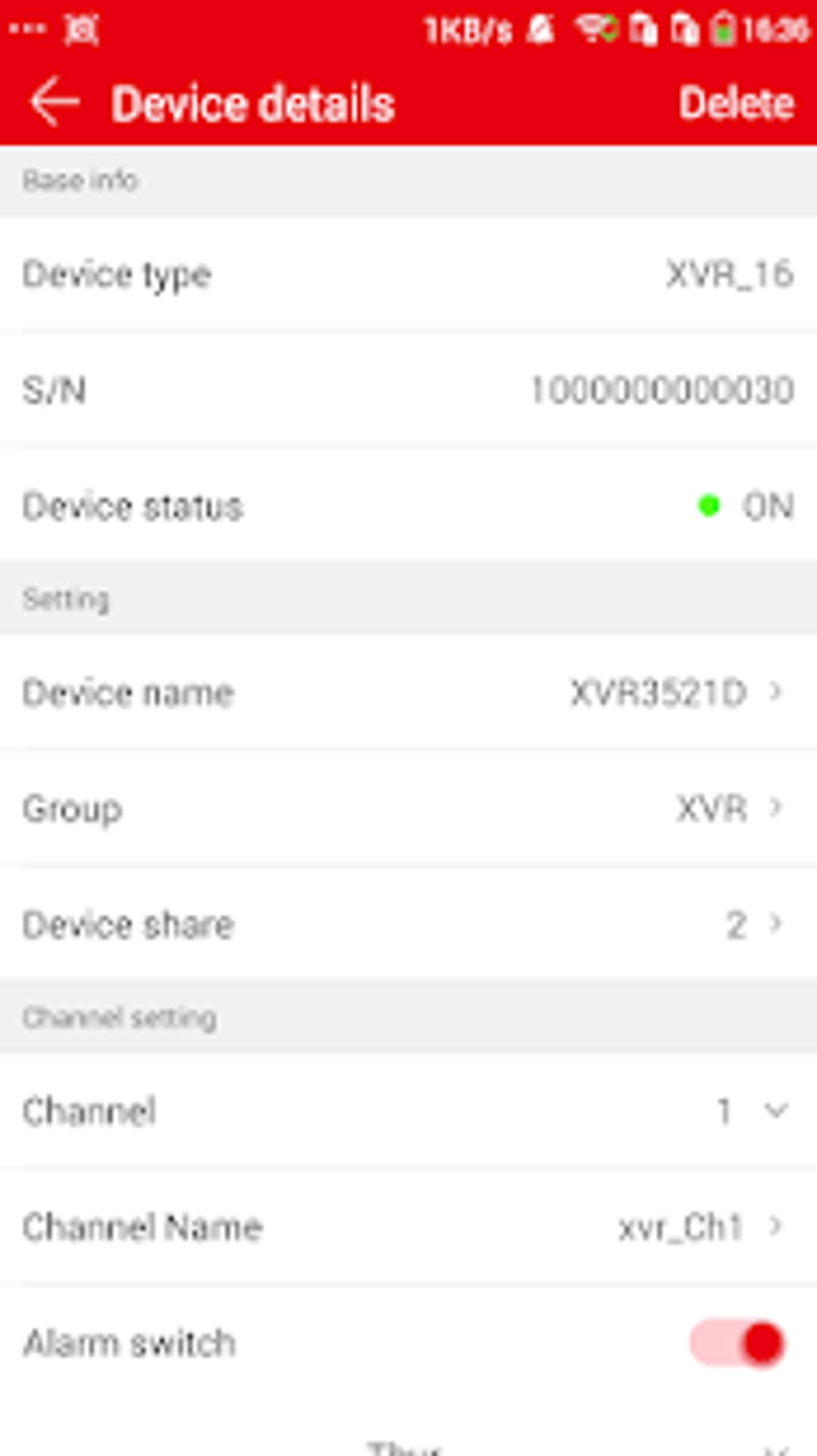Image resolution: width=817 pixels, height=1456 pixels.
Task: Open the Group setting row
Action: 408,809
